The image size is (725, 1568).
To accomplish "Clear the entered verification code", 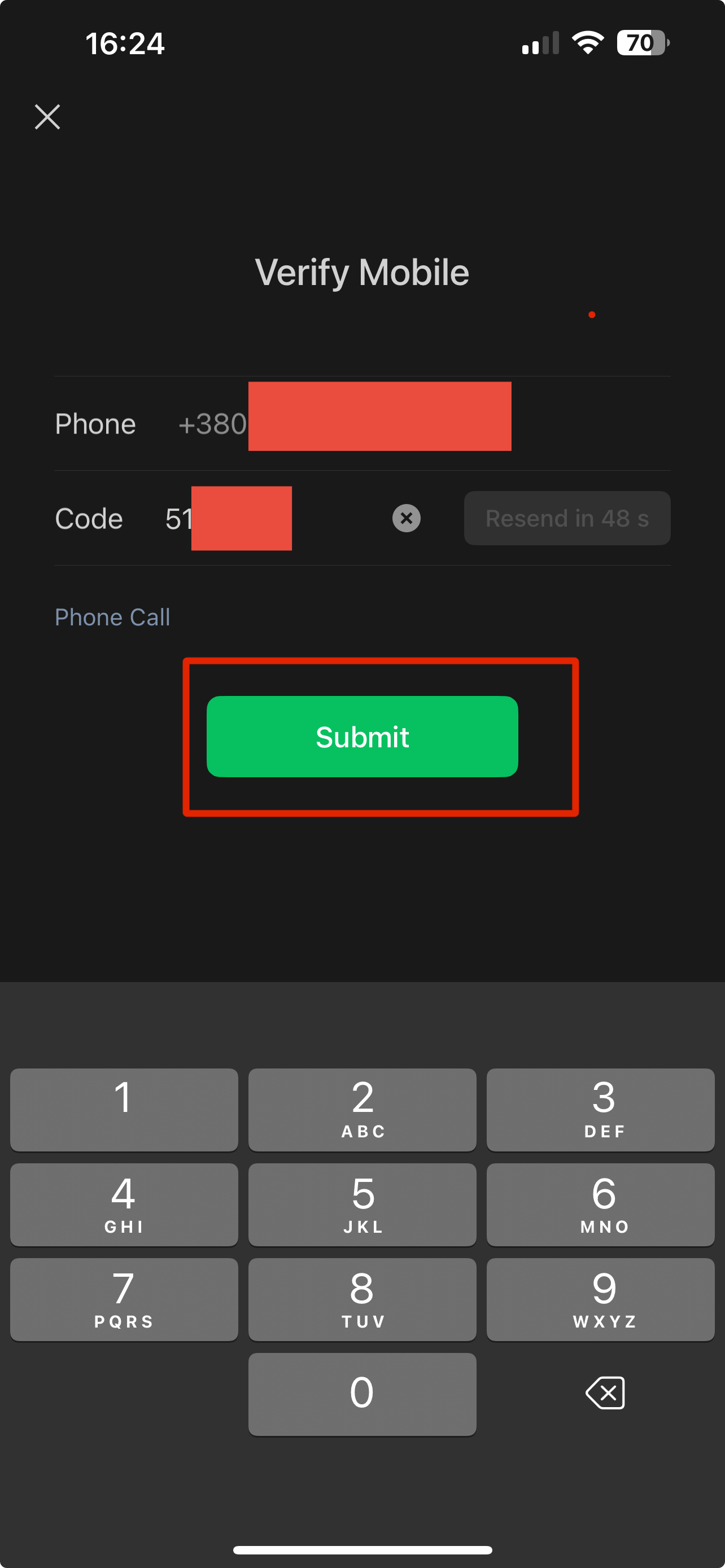I will (406, 518).
